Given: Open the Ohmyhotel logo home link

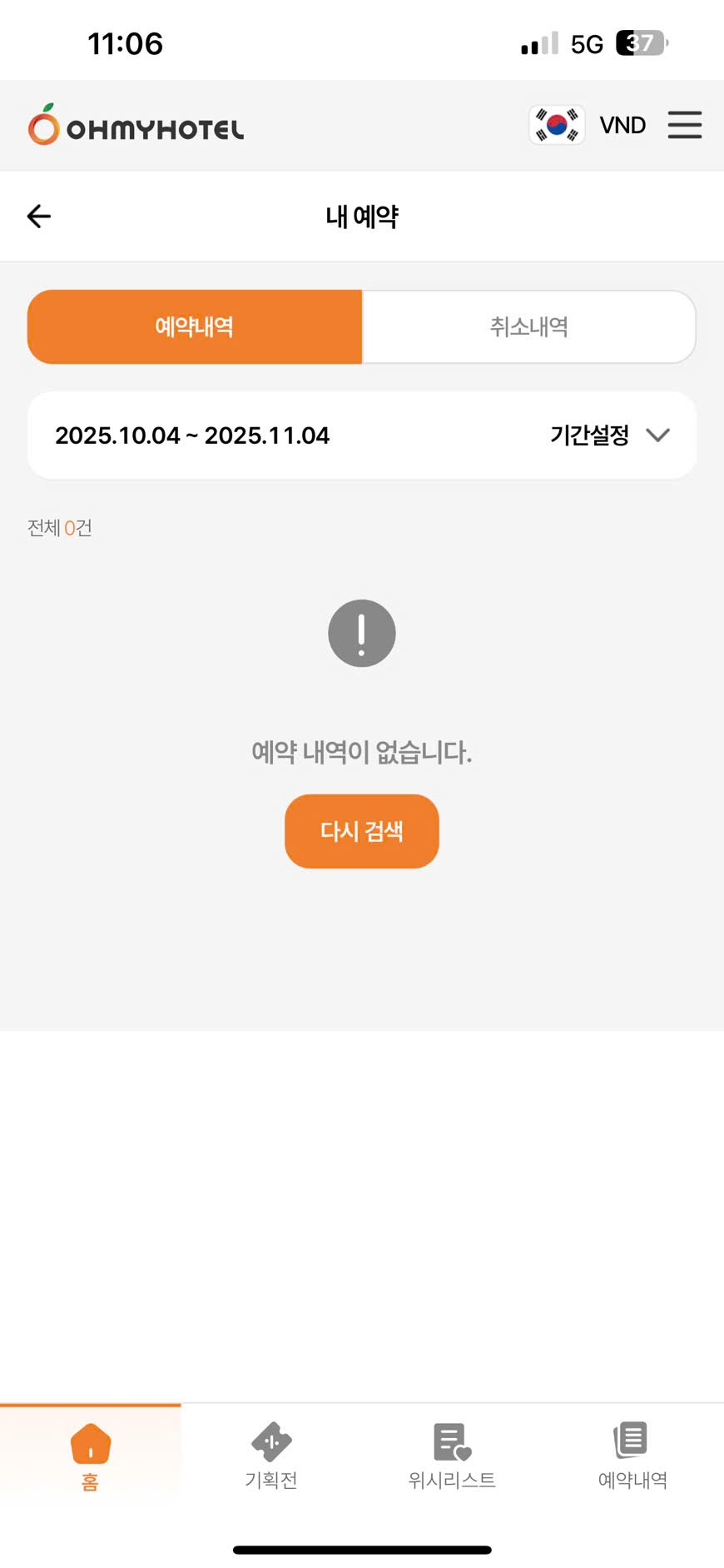Looking at the screenshot, I should tap(136, 126).
